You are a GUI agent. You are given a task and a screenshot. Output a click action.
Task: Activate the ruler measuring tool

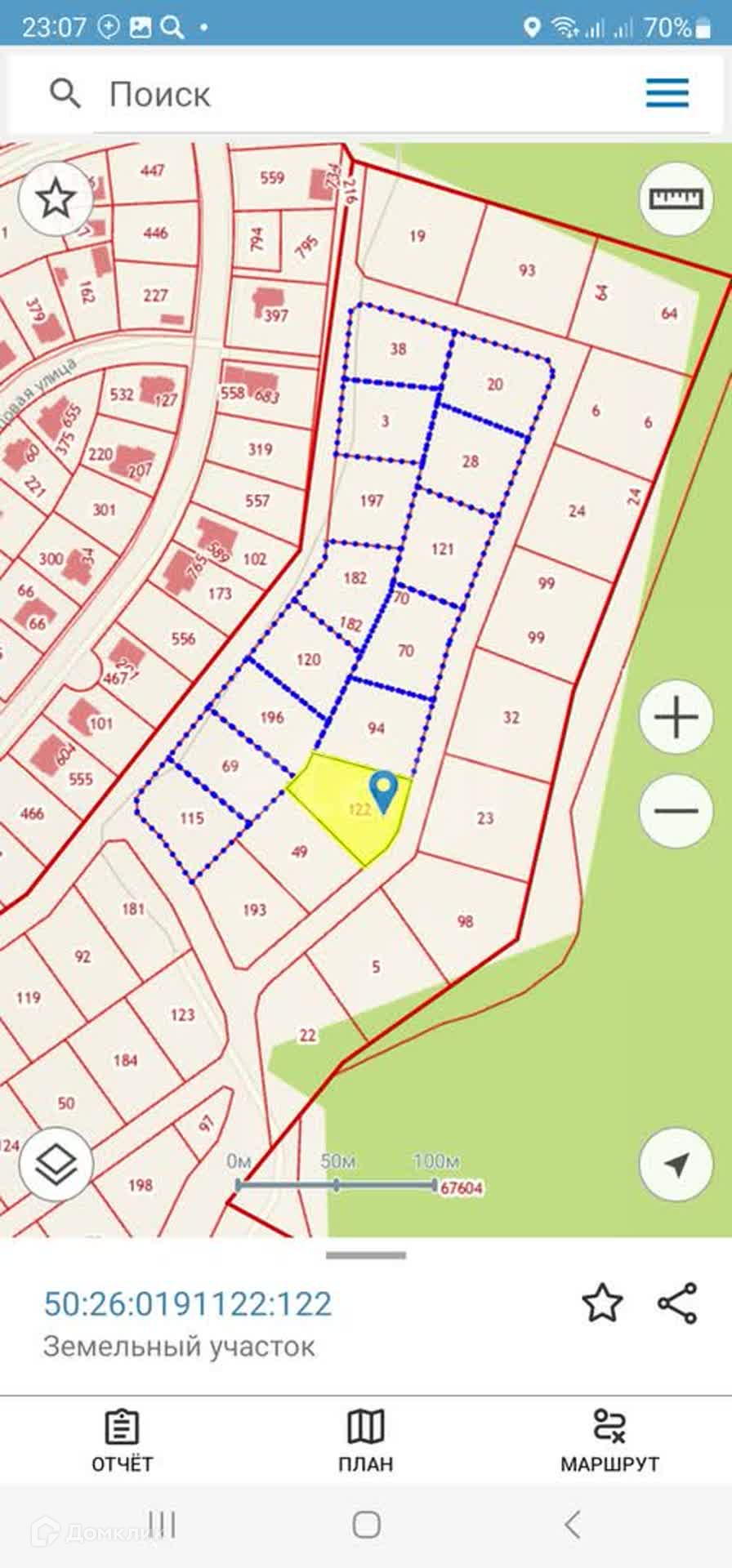coord(675,198)
